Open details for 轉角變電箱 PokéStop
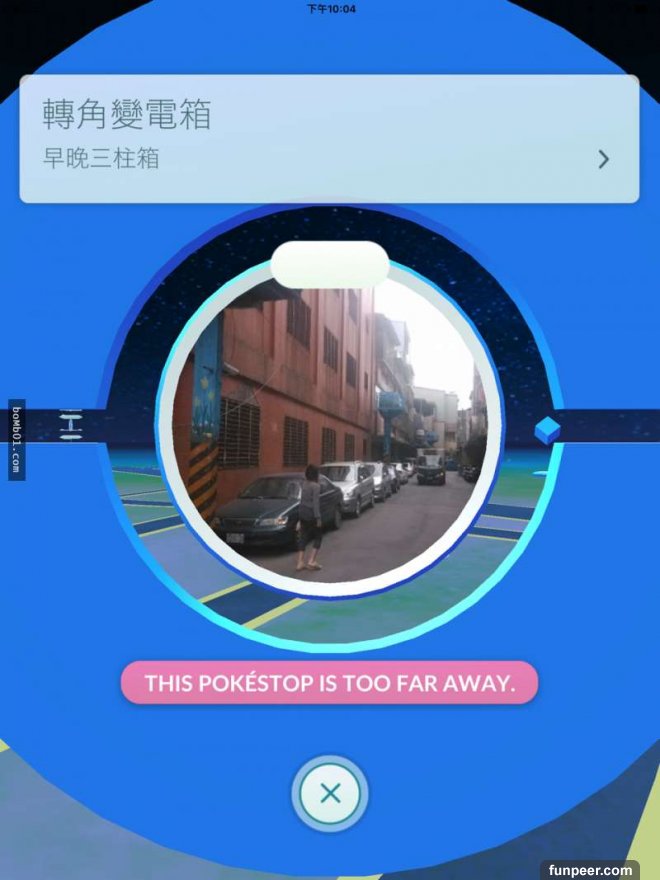Viewport: 660px width, 880px height. pyautogui.click(x=603, y=159)
